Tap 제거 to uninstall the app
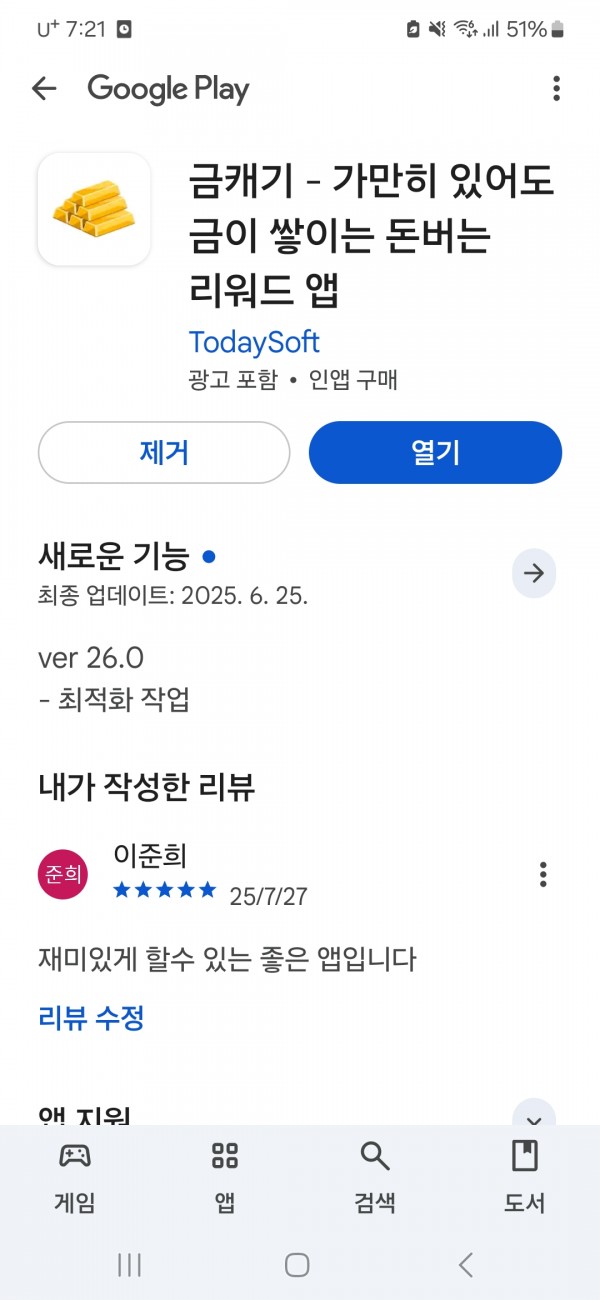The width and height of the screenshot is (600, 1300). click(x=164, y=453)
